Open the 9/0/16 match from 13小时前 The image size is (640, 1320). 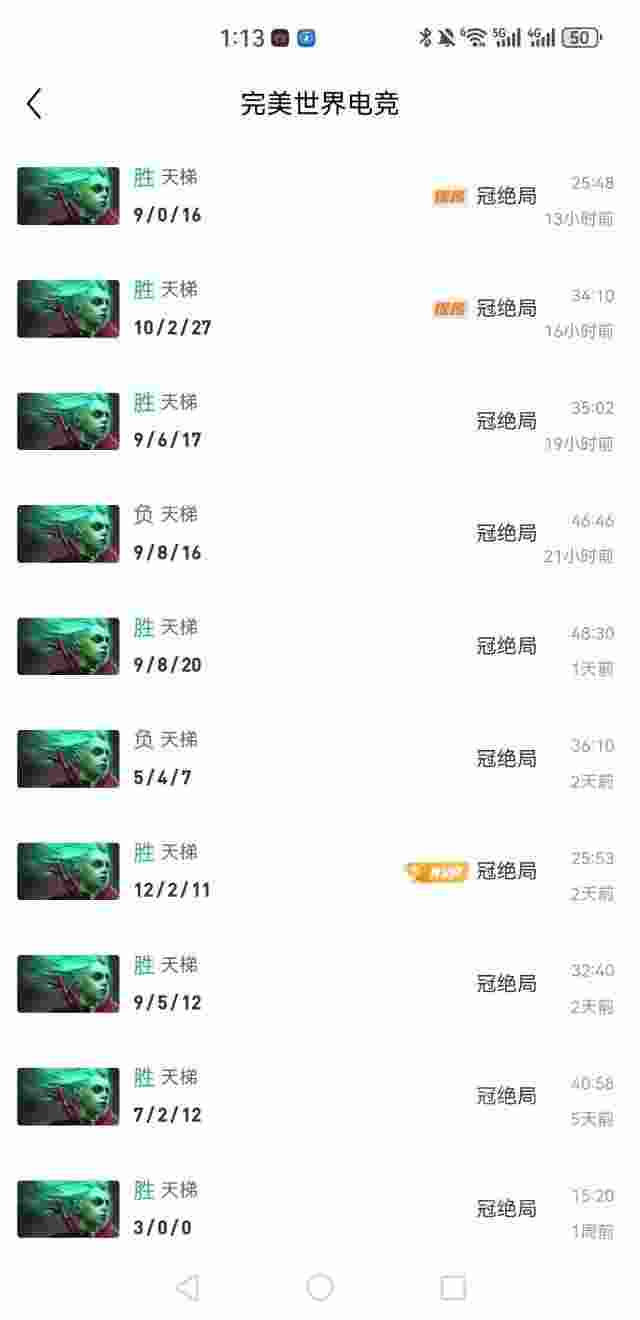(320, 196)
